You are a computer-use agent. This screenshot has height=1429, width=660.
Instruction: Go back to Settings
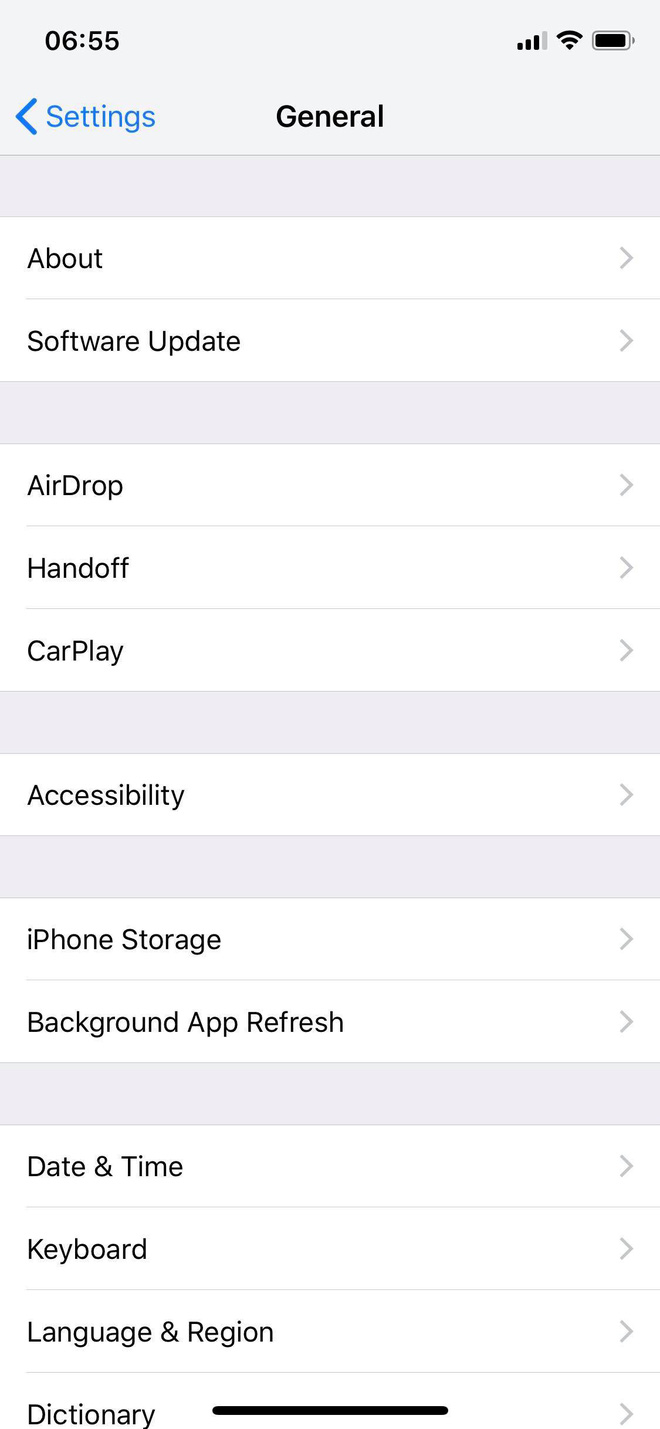click(86, 117)
